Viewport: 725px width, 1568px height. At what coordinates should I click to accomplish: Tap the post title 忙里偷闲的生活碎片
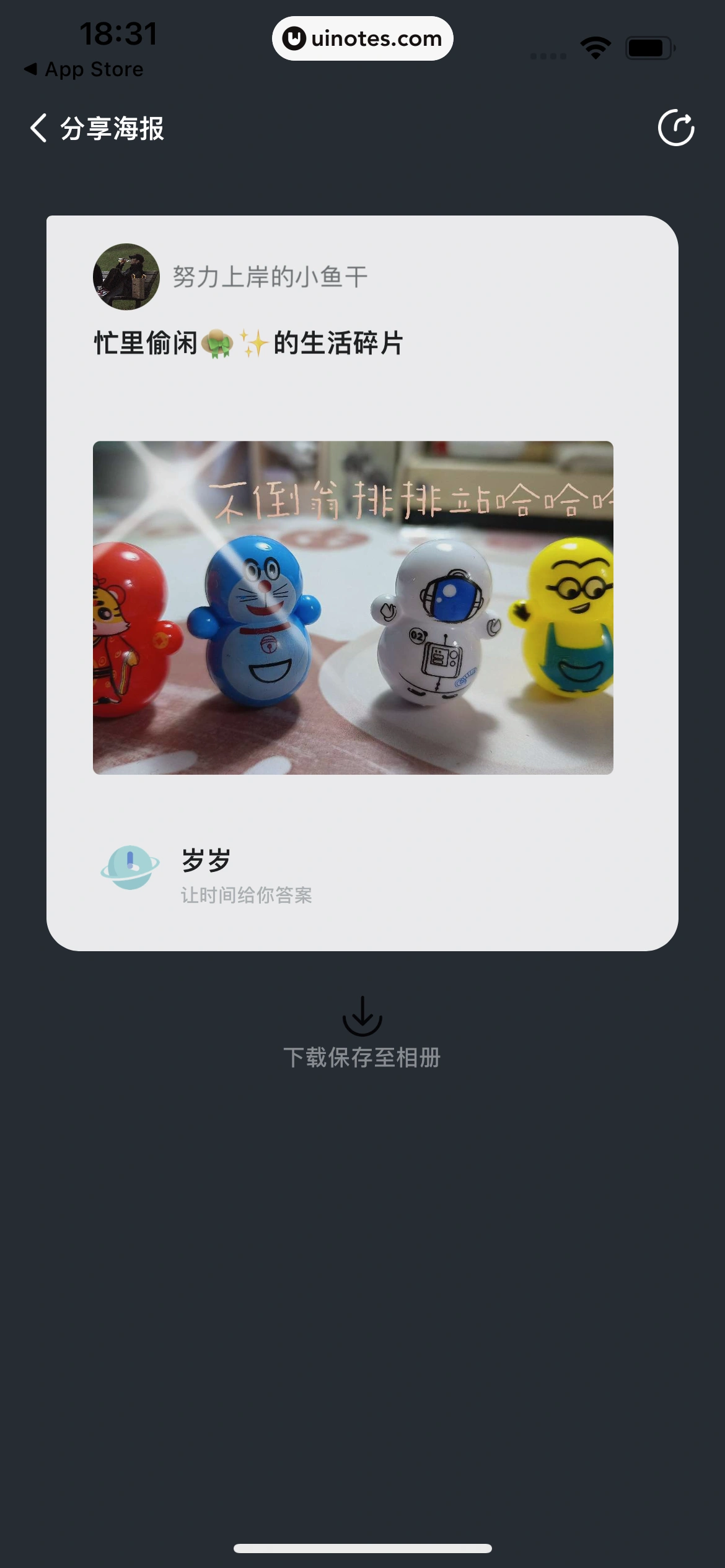click(x=248, y=341)
